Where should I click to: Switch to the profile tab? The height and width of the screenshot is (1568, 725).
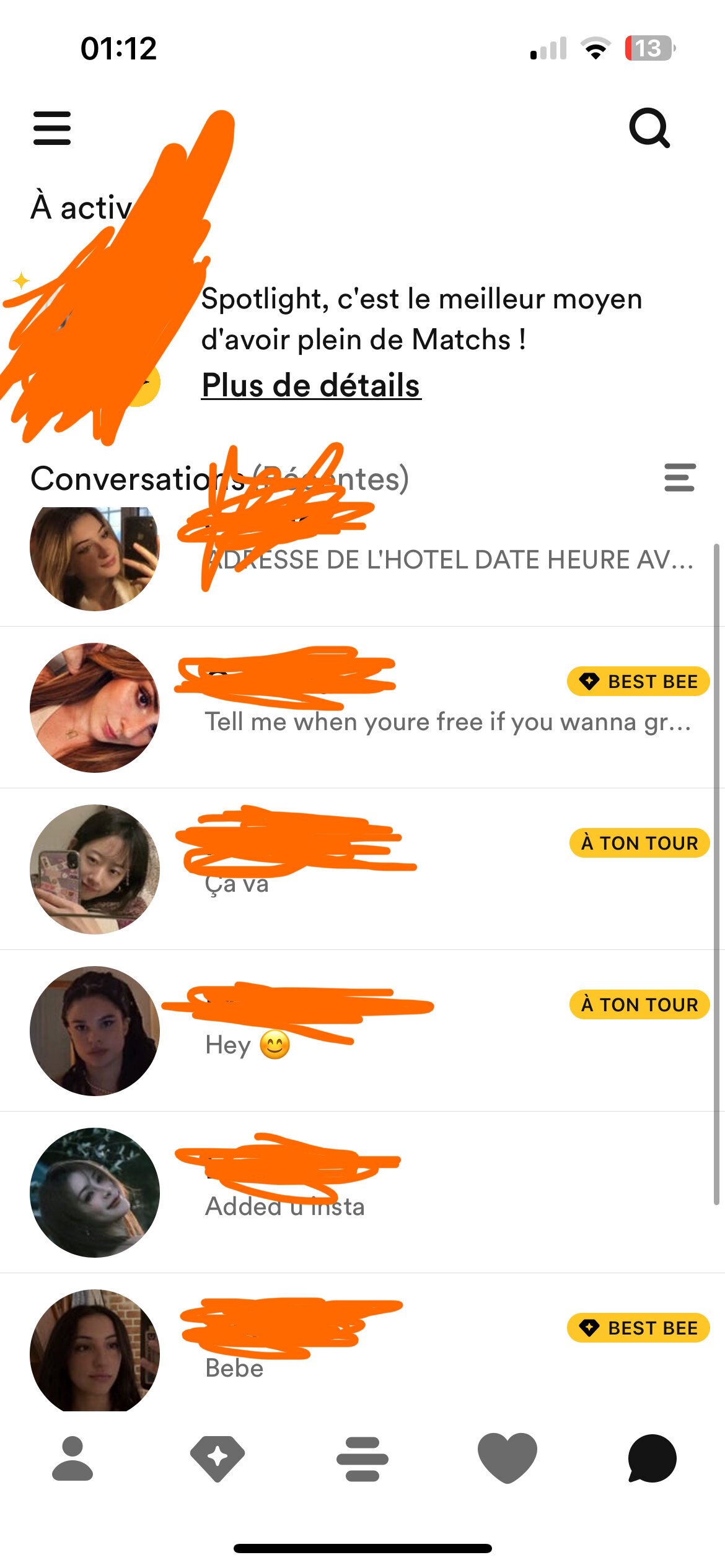coord(72,1458)
